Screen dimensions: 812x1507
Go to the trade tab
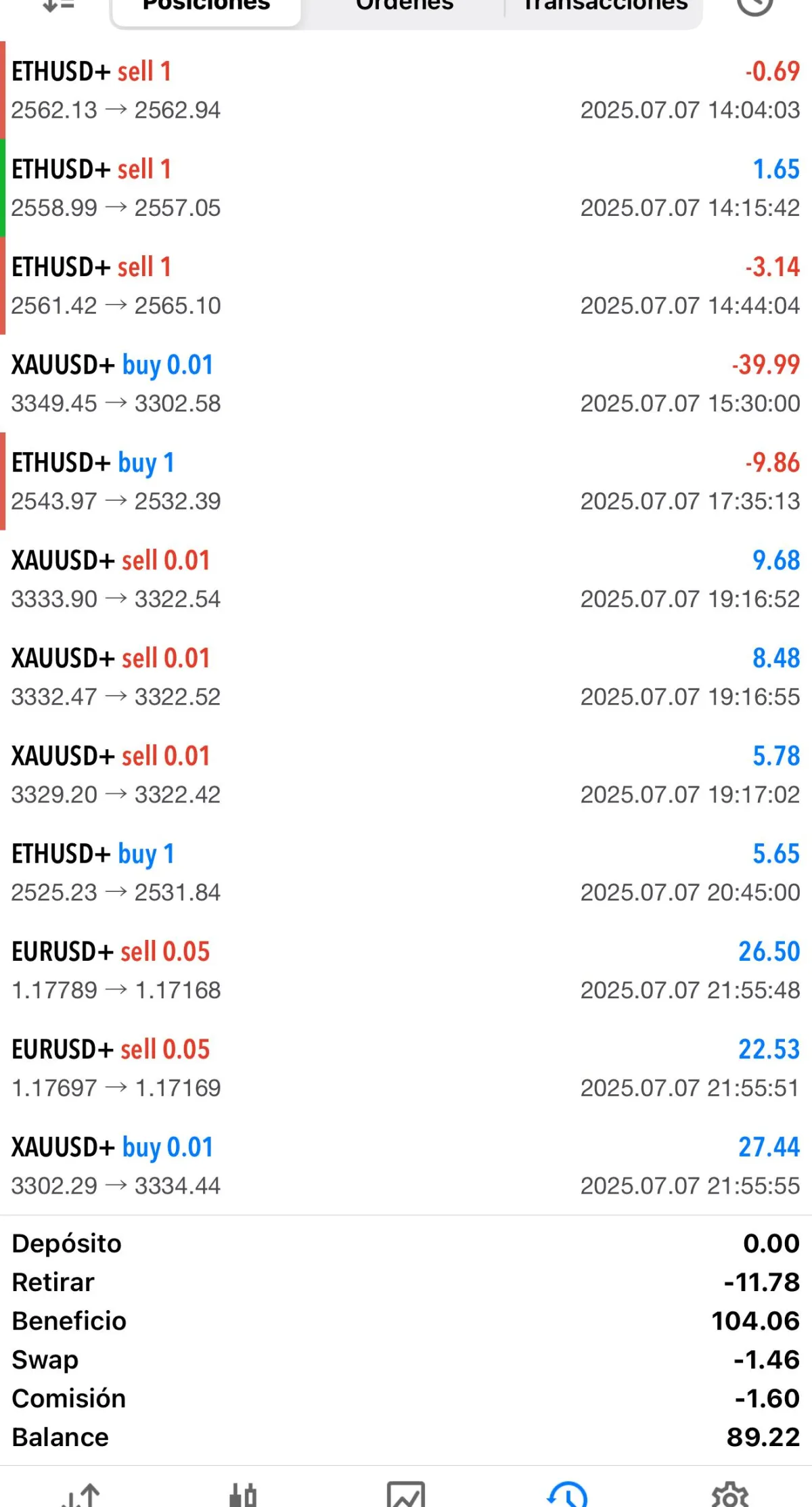[x=405, y=1494]
